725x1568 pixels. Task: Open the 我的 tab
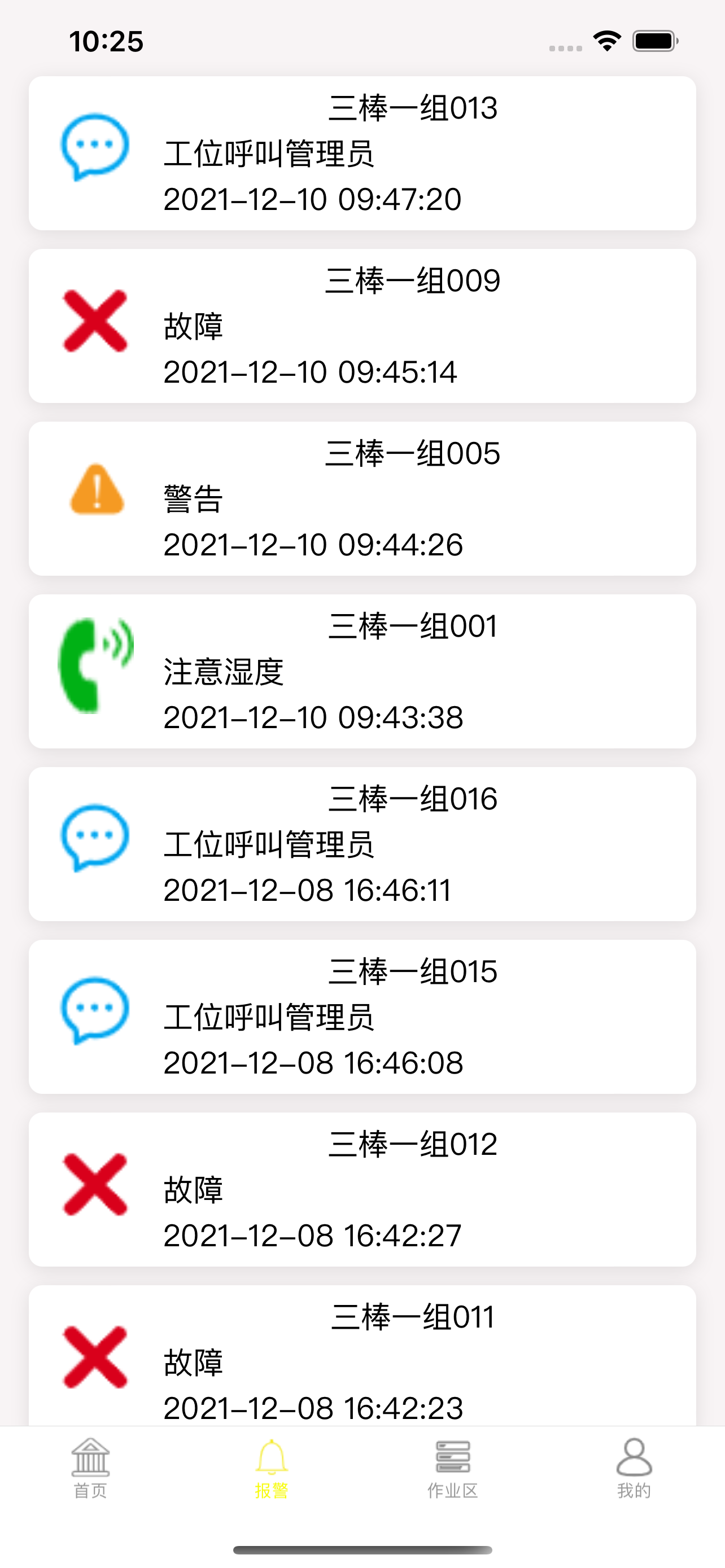click(x=634, y=1468)
